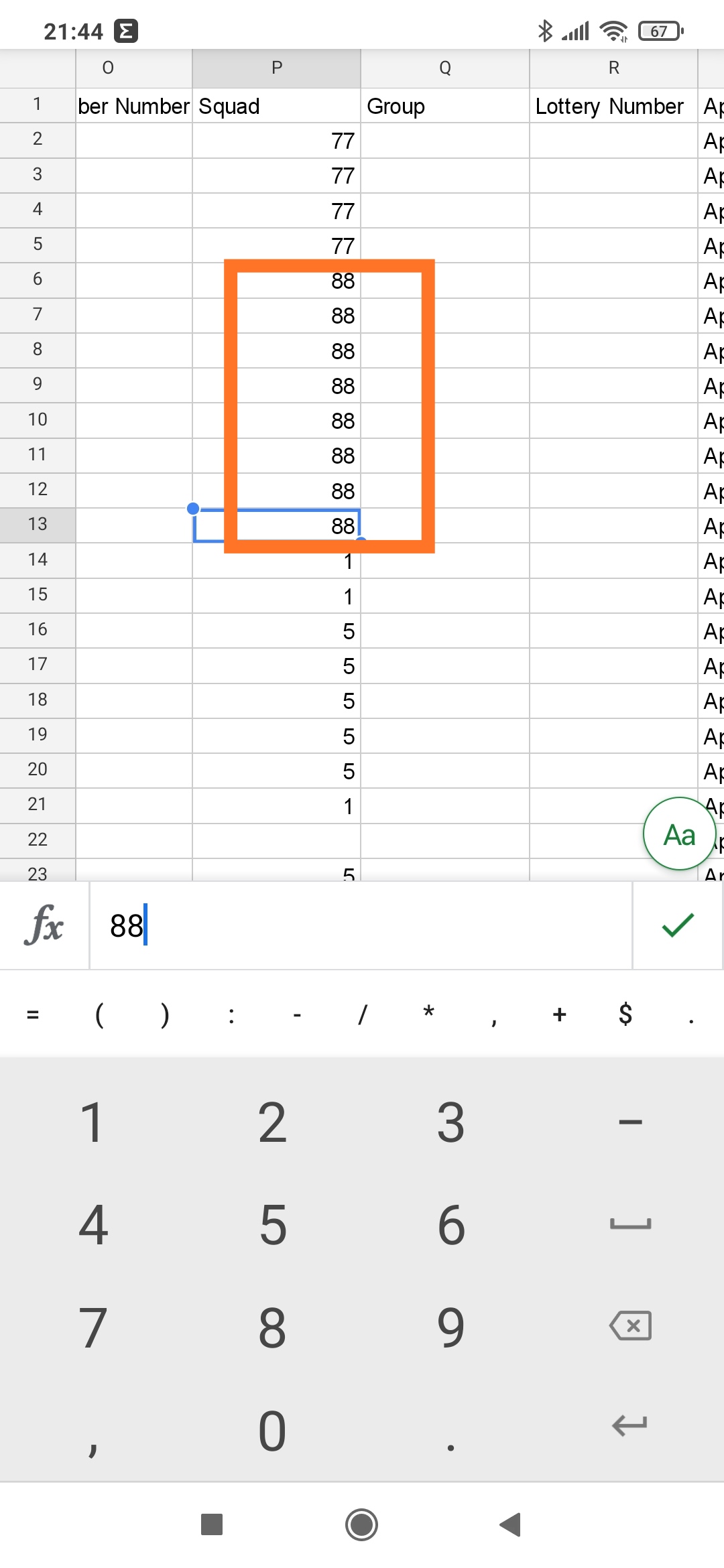Viewport: 724px width, 1568px height.
Task: Type digit 0 on the numeric keypad
Action: [x=272, y=1431]
